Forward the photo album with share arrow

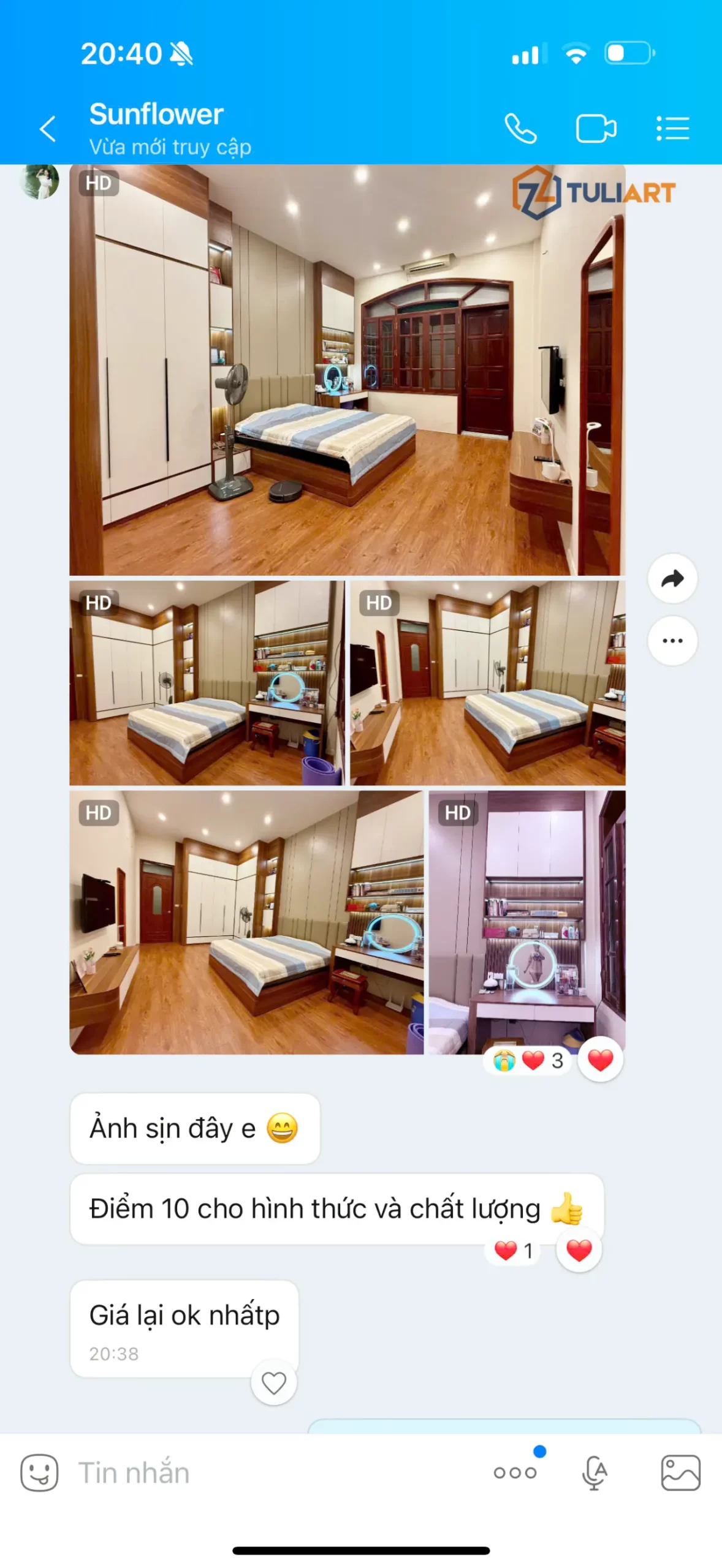tap(672, 579)
